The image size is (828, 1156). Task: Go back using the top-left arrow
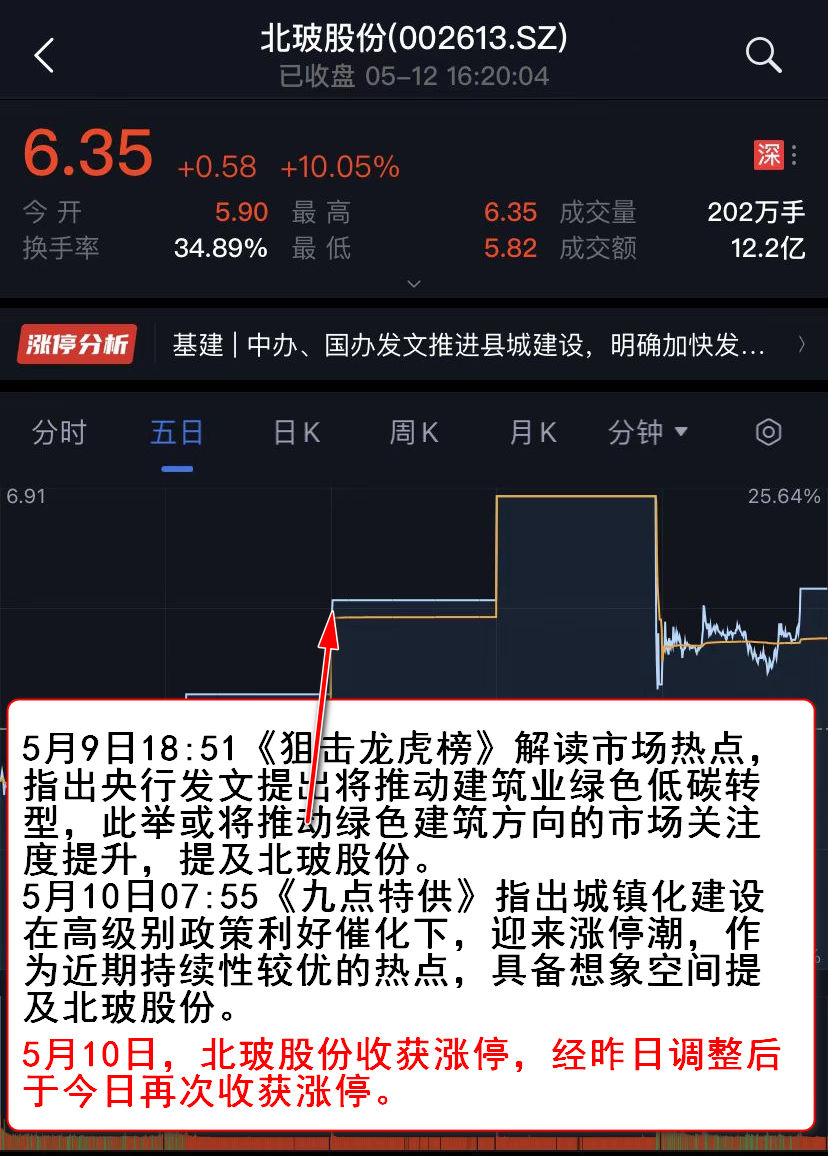coord(44,56)
